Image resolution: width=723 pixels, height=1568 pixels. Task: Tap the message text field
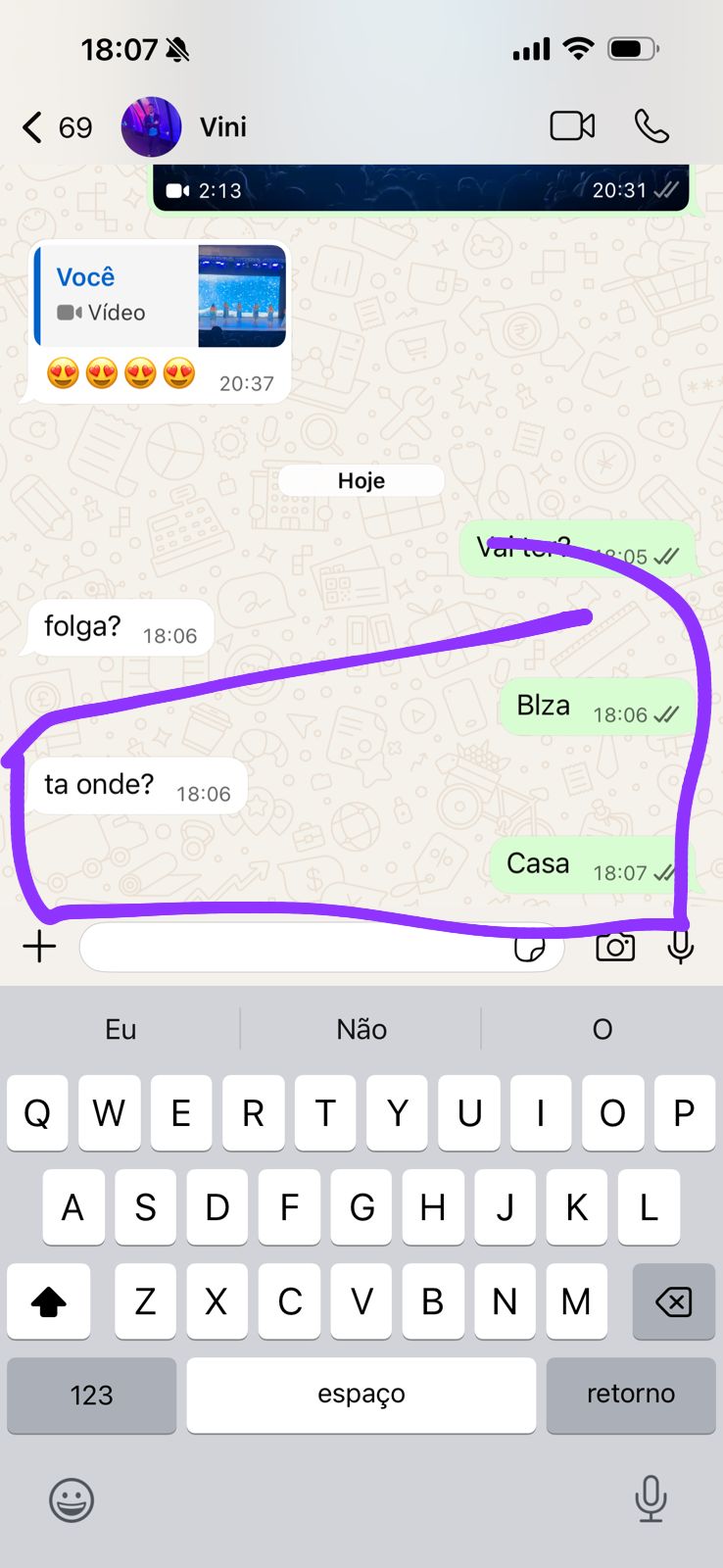tap(294, 947)
